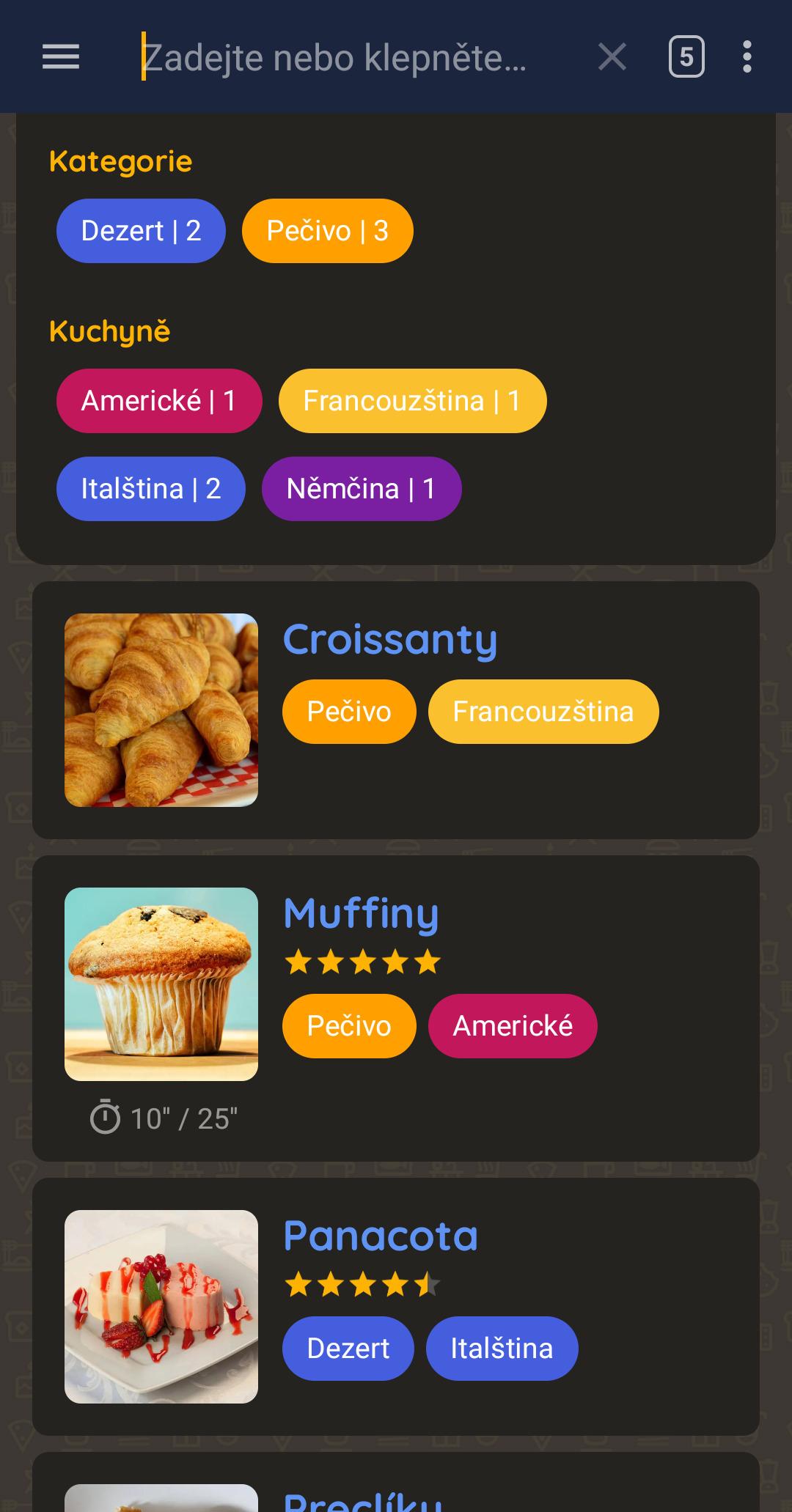
Task: Apply the Italština | 2 cuisine filter
Action: pyautogui.click(x=150, y=489)
